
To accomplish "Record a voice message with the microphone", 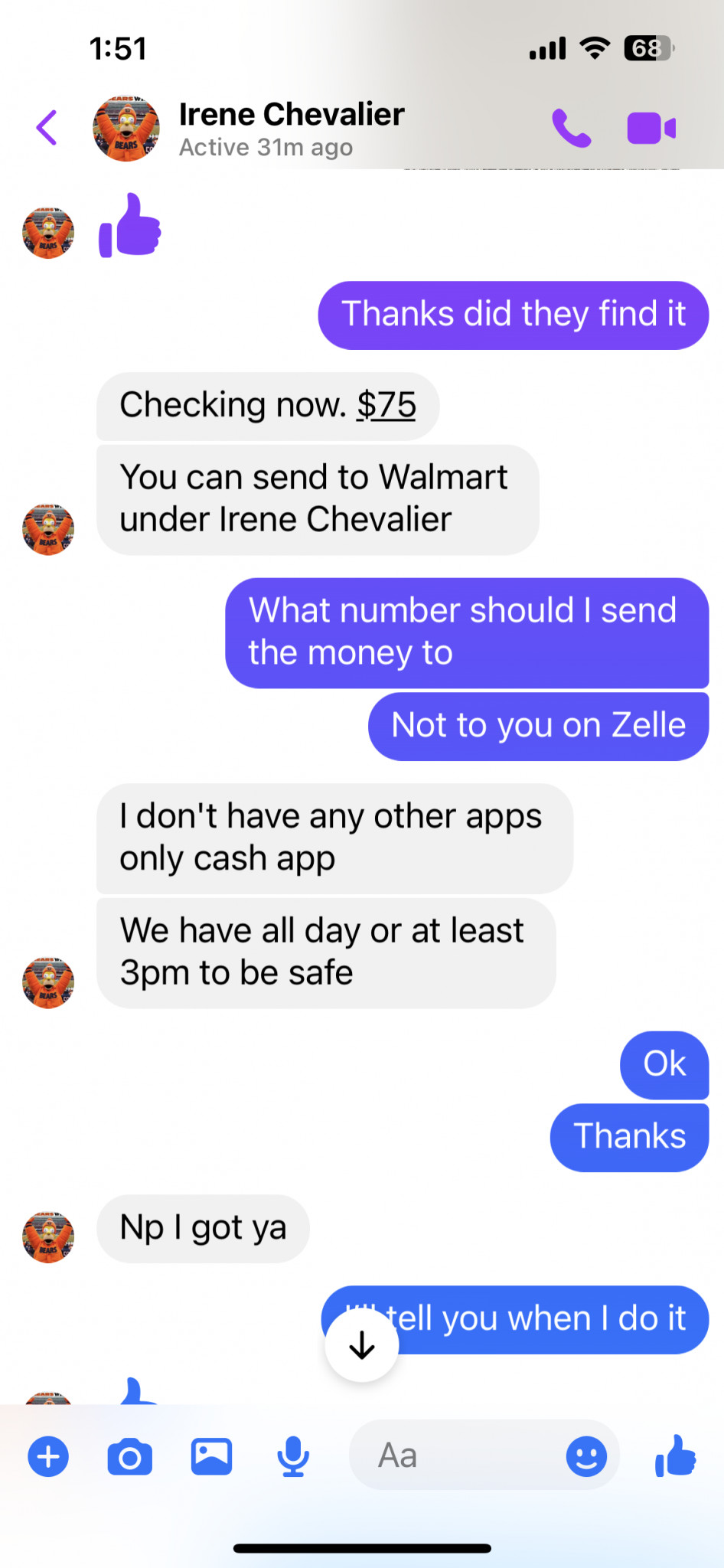I will [x=293, y=1456].
